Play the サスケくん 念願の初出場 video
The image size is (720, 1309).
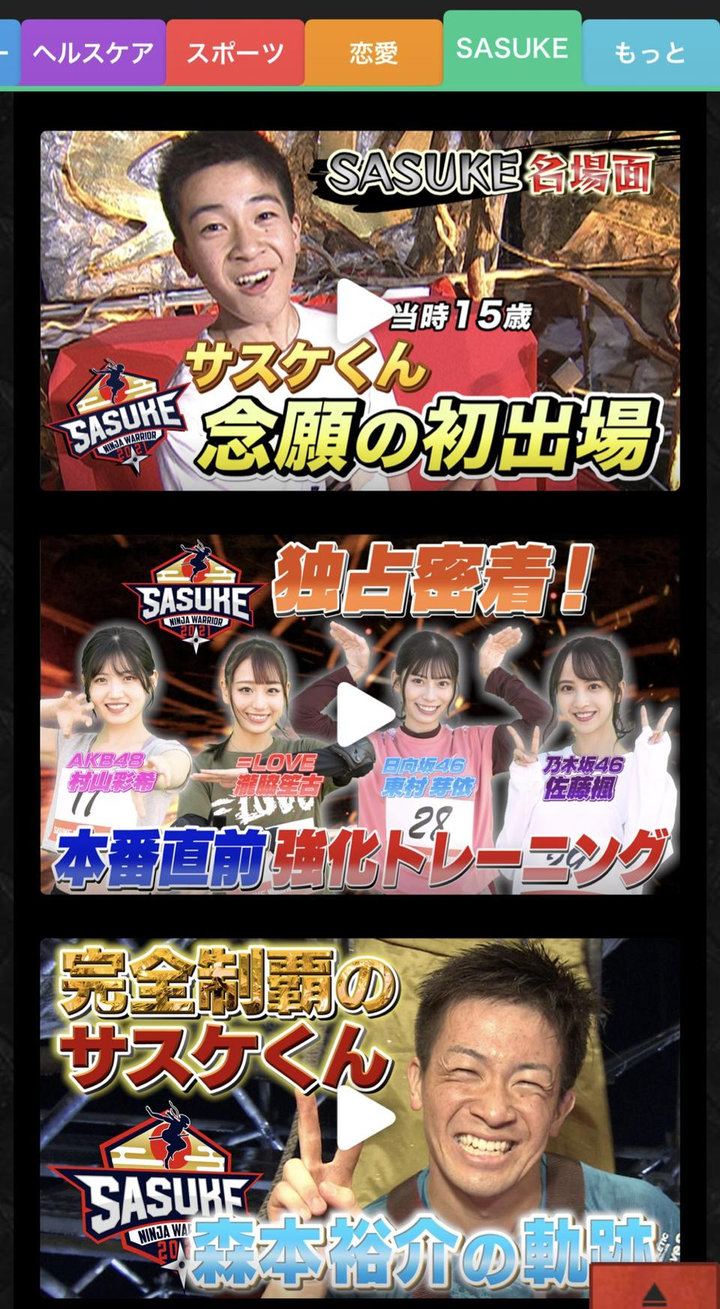tap(362, 311)
